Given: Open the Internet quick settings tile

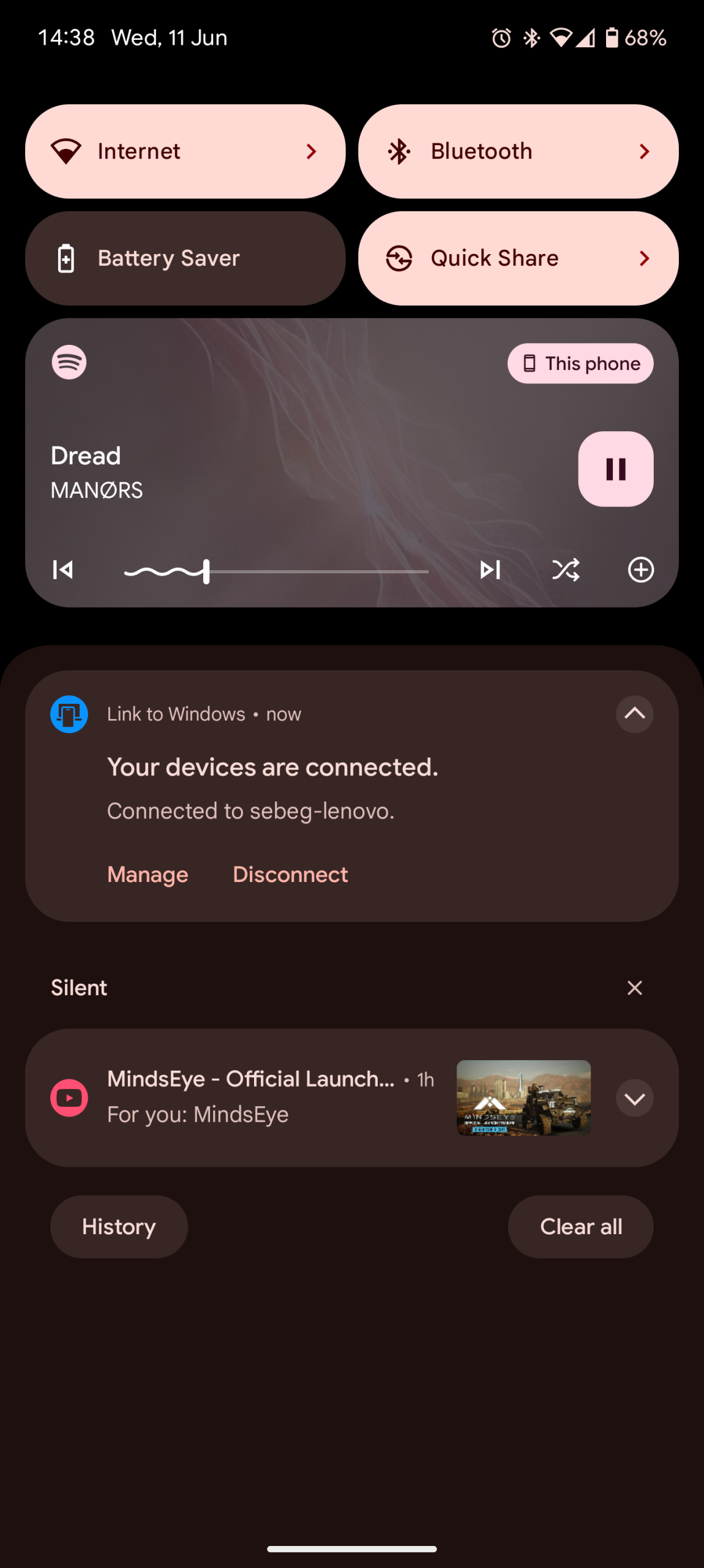Looking at the screenshot, I should (x=185, y=151).
